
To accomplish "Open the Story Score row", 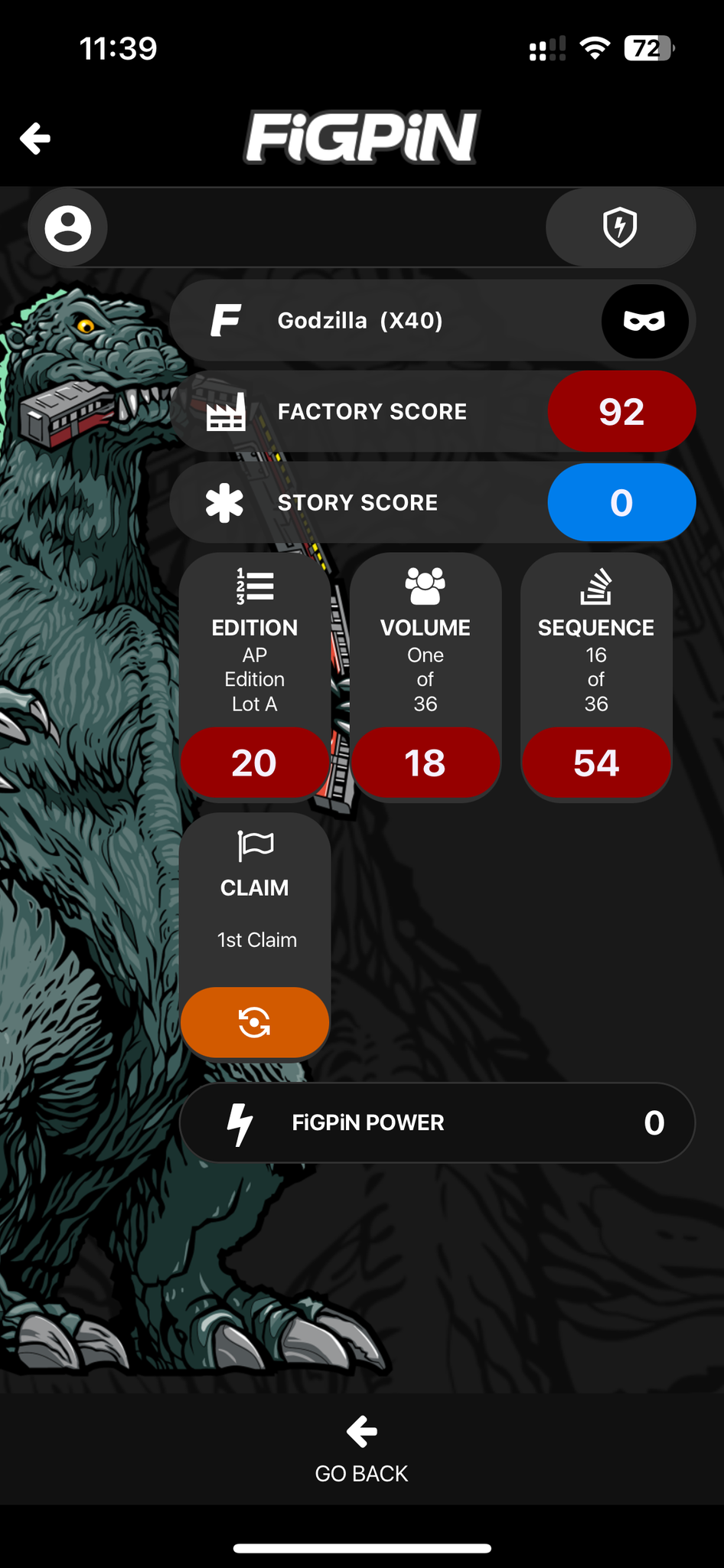I will tap(433, 503).
